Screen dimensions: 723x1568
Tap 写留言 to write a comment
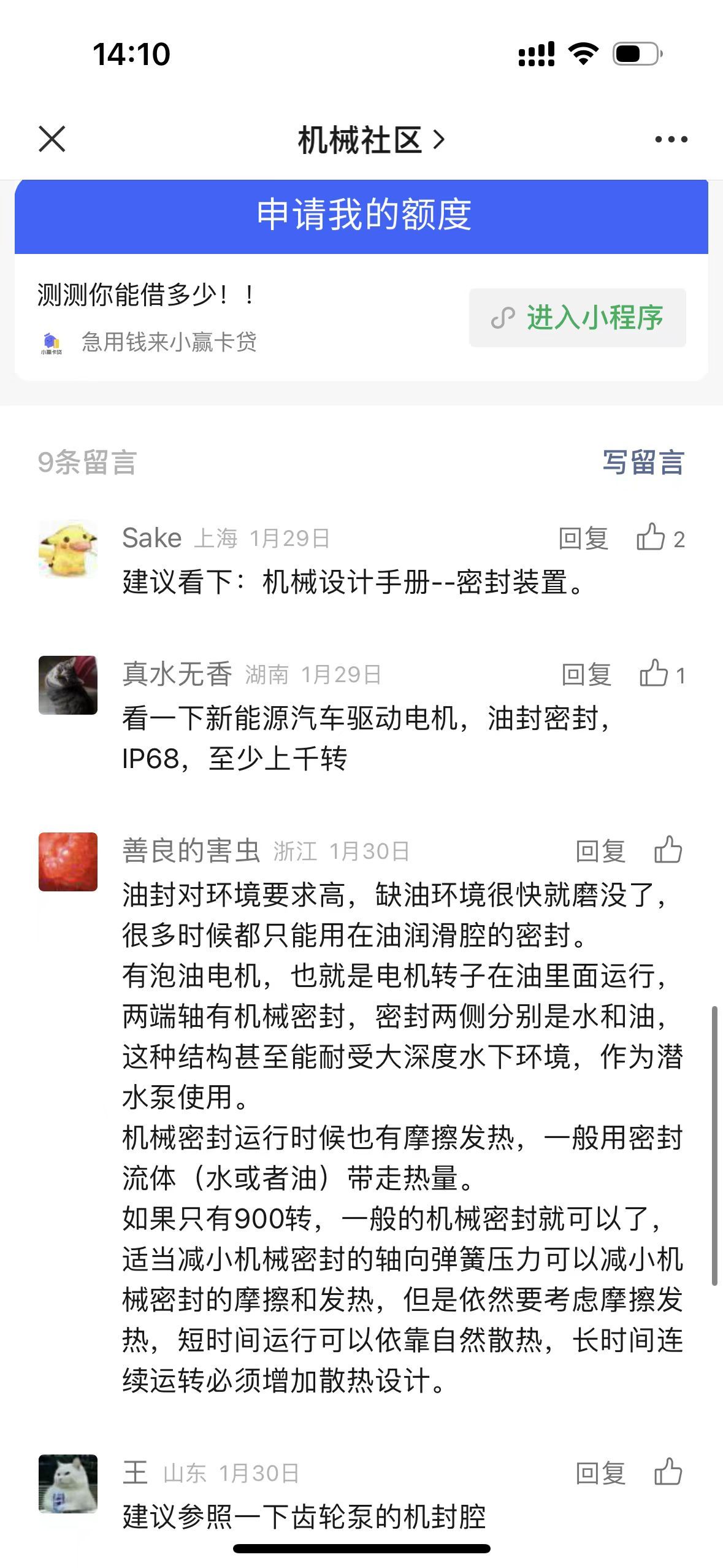(x=643, y=463)
